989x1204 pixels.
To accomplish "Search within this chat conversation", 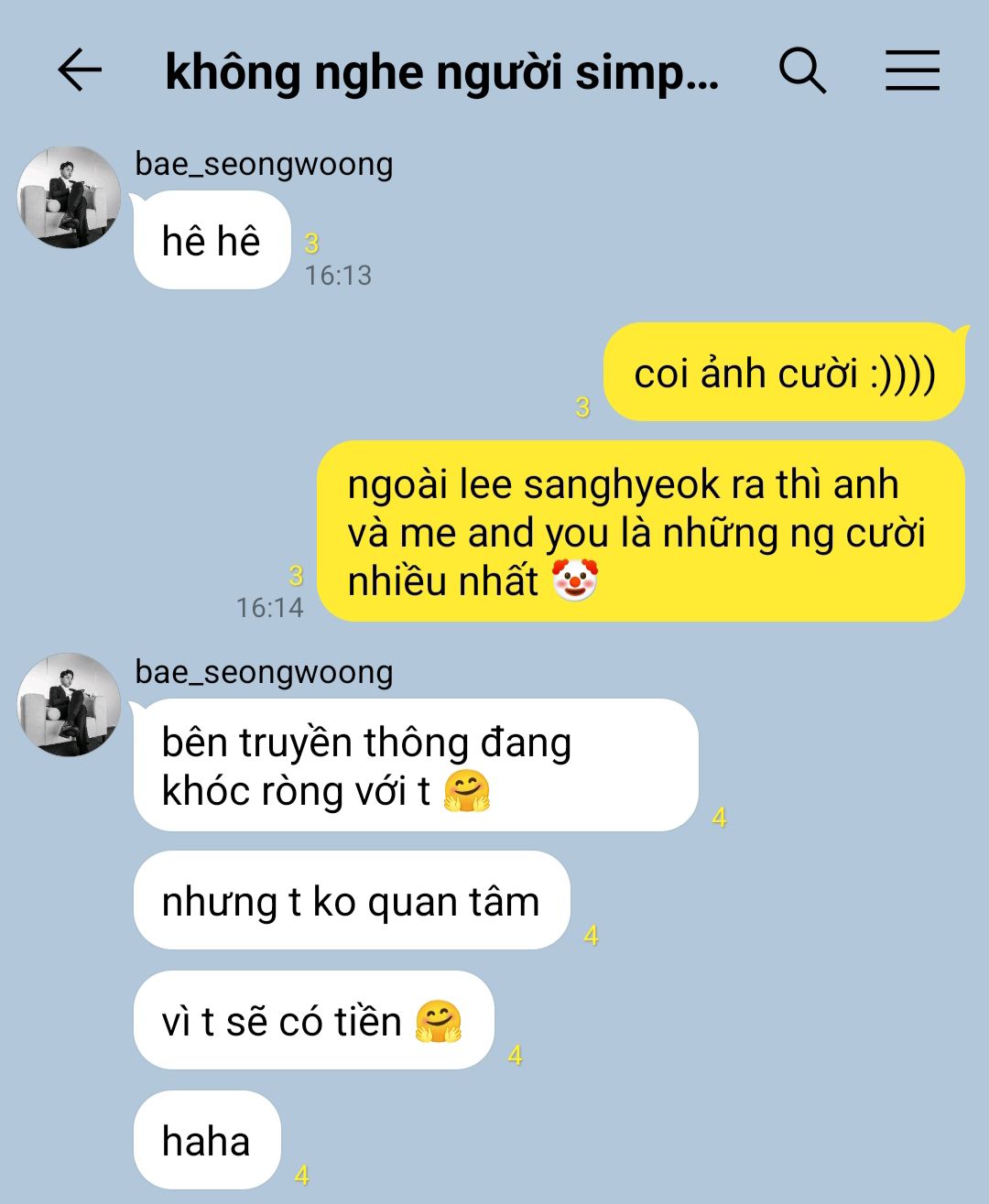I will click(802, 71).
